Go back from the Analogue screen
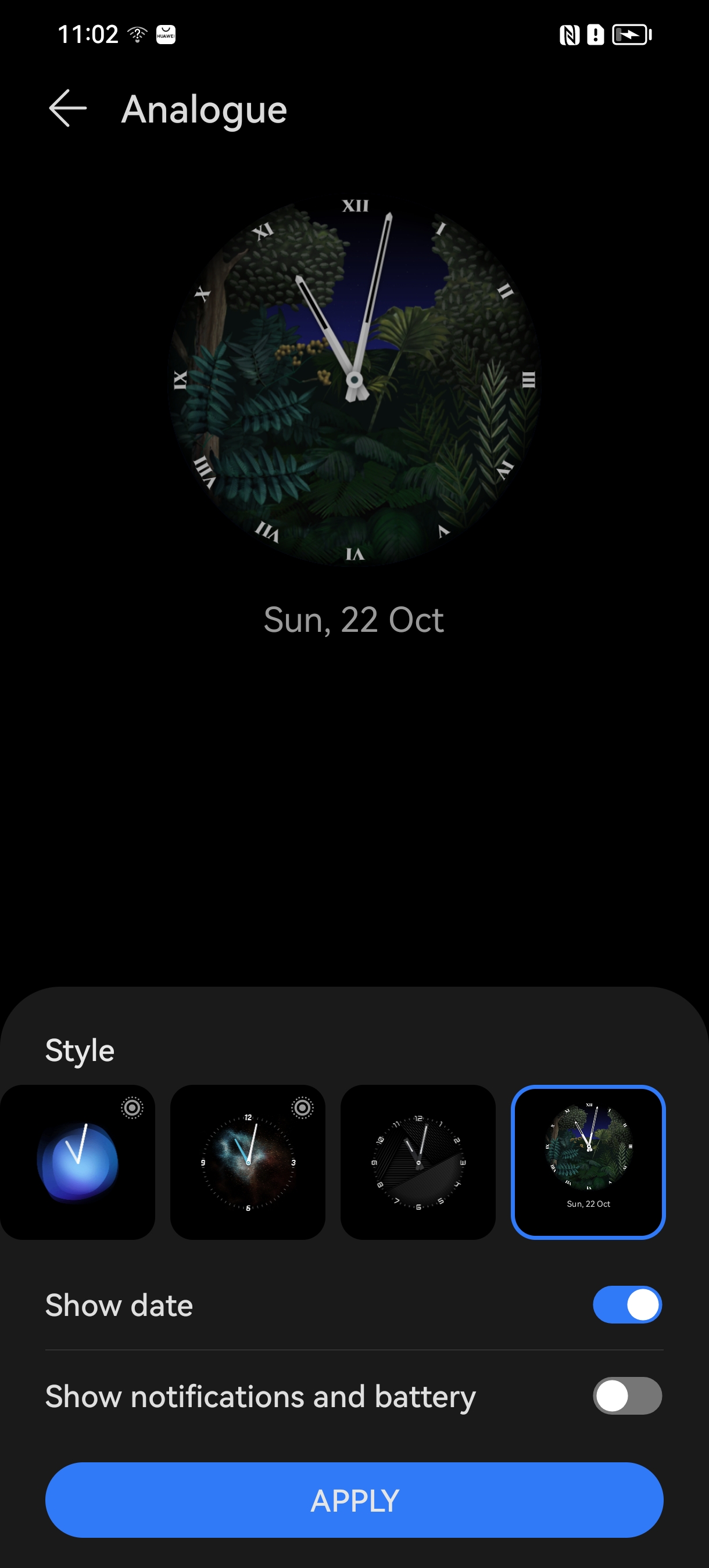The width and height of the screenshot is (709, 1568). 67,109
